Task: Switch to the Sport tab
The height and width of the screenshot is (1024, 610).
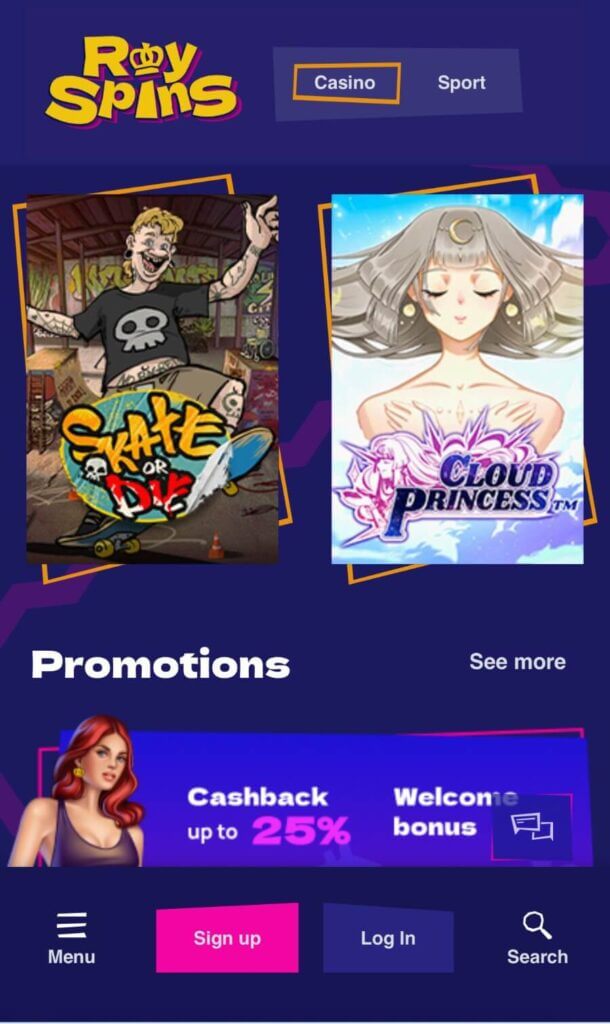Action: (461, 83)
